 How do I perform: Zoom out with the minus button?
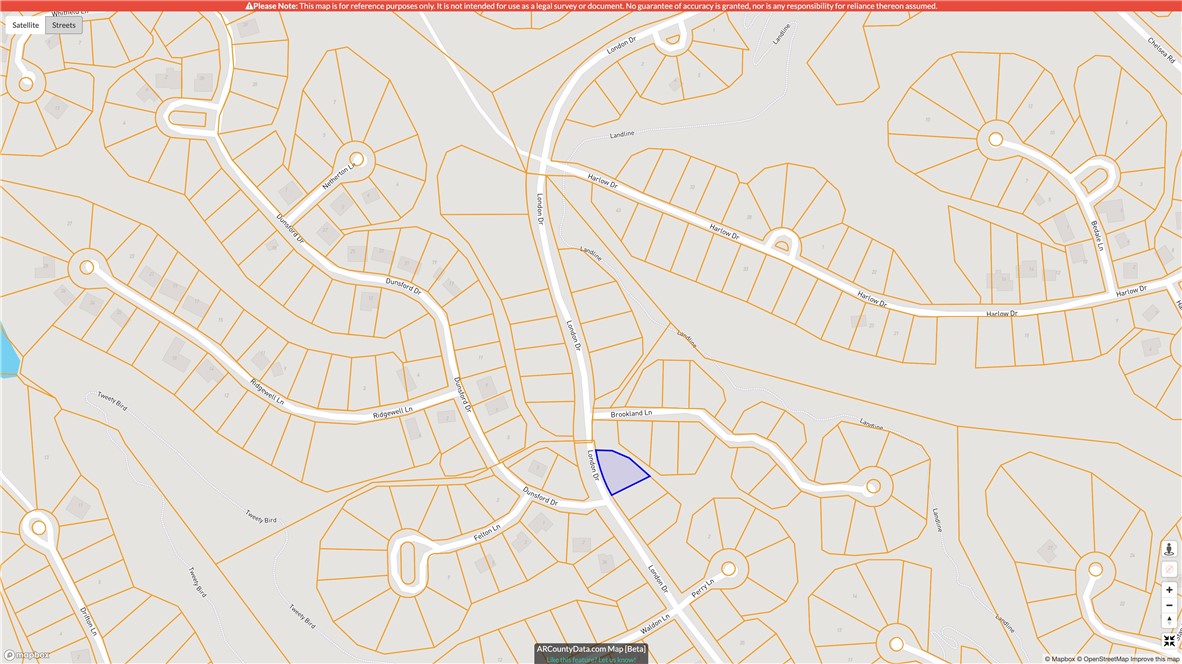[1169, 606]
